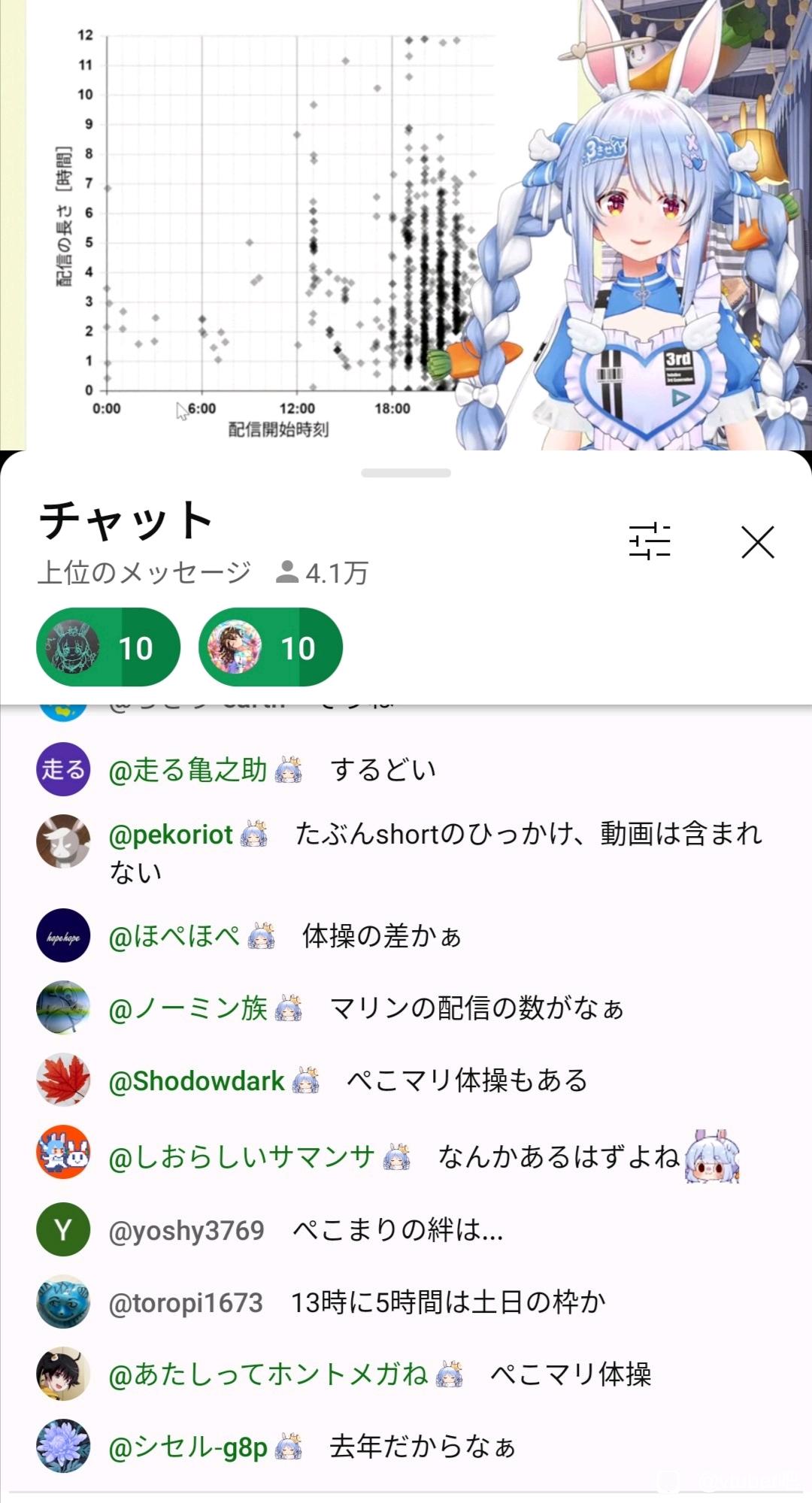The width and height of the screenshot is (812, 1503).
Task: Open the chat filter settings icon
Action: [x=650, y=541]
